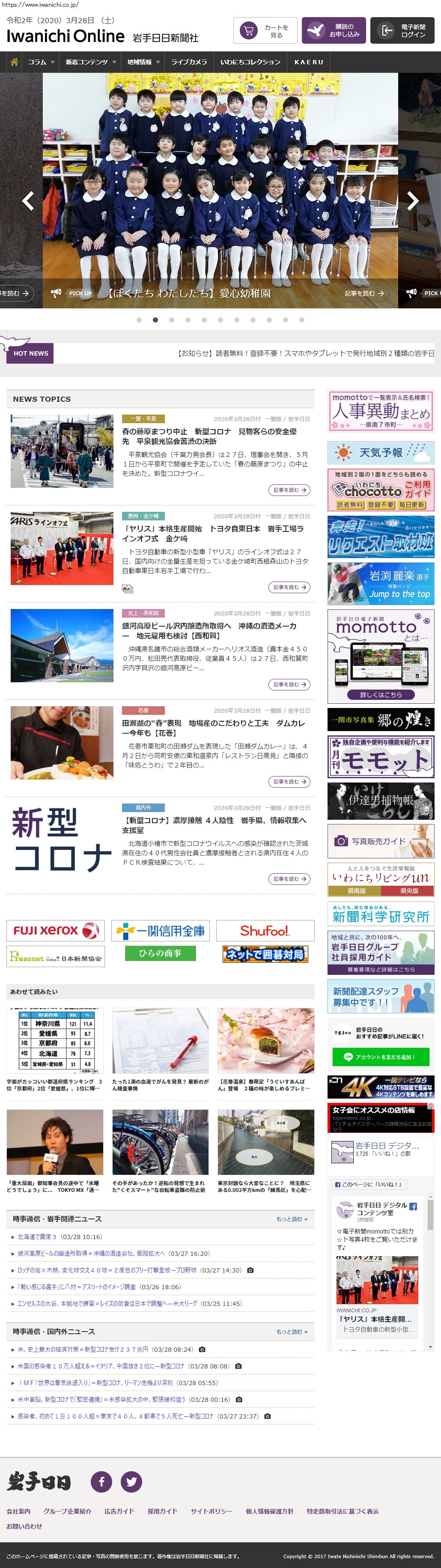The height and width of the screenshot is (1568, 441).
Task: Expand the 地域情報 menu
Action: (143, 62)
